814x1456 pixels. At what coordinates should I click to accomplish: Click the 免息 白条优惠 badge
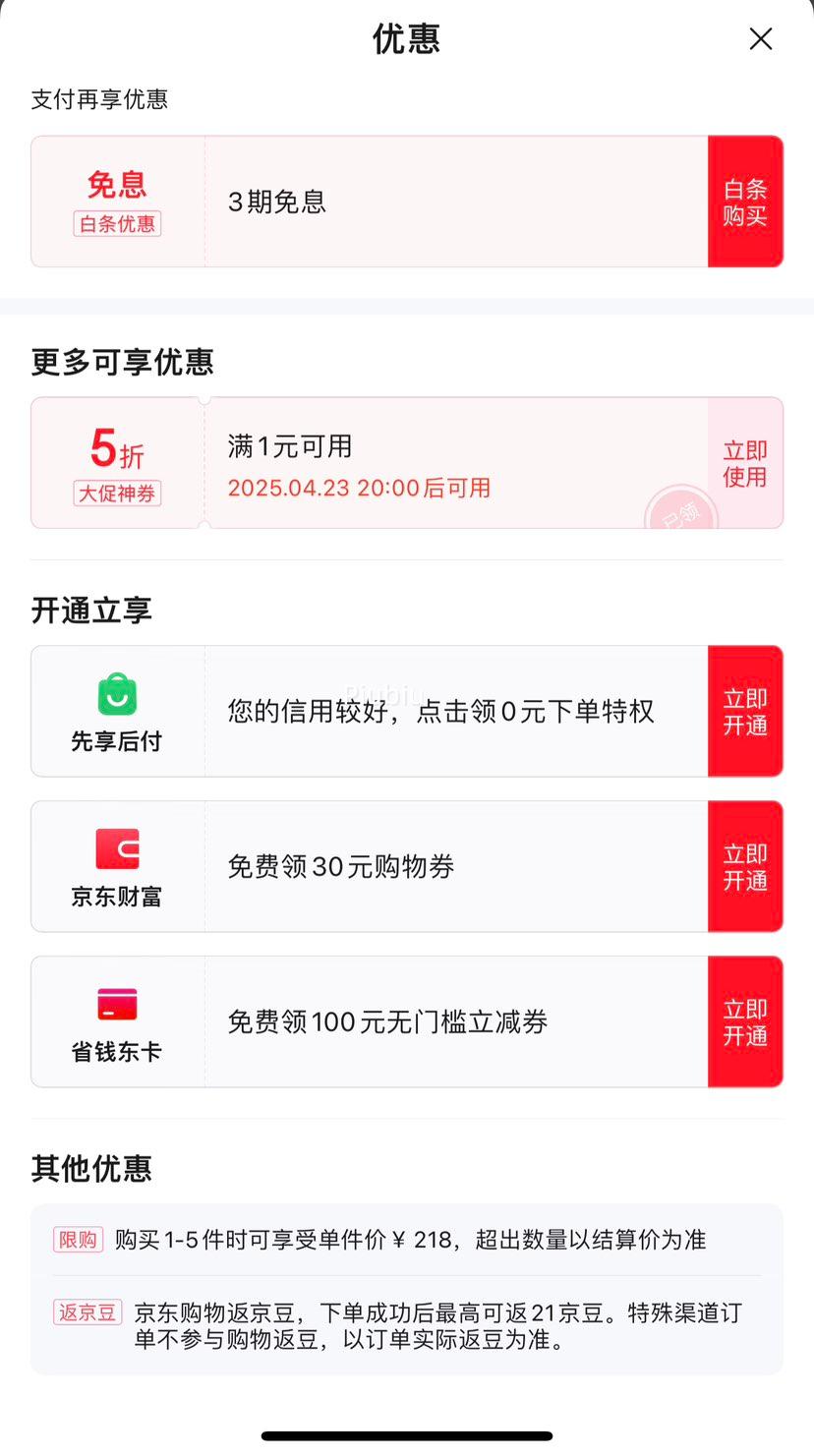[116, 200]
